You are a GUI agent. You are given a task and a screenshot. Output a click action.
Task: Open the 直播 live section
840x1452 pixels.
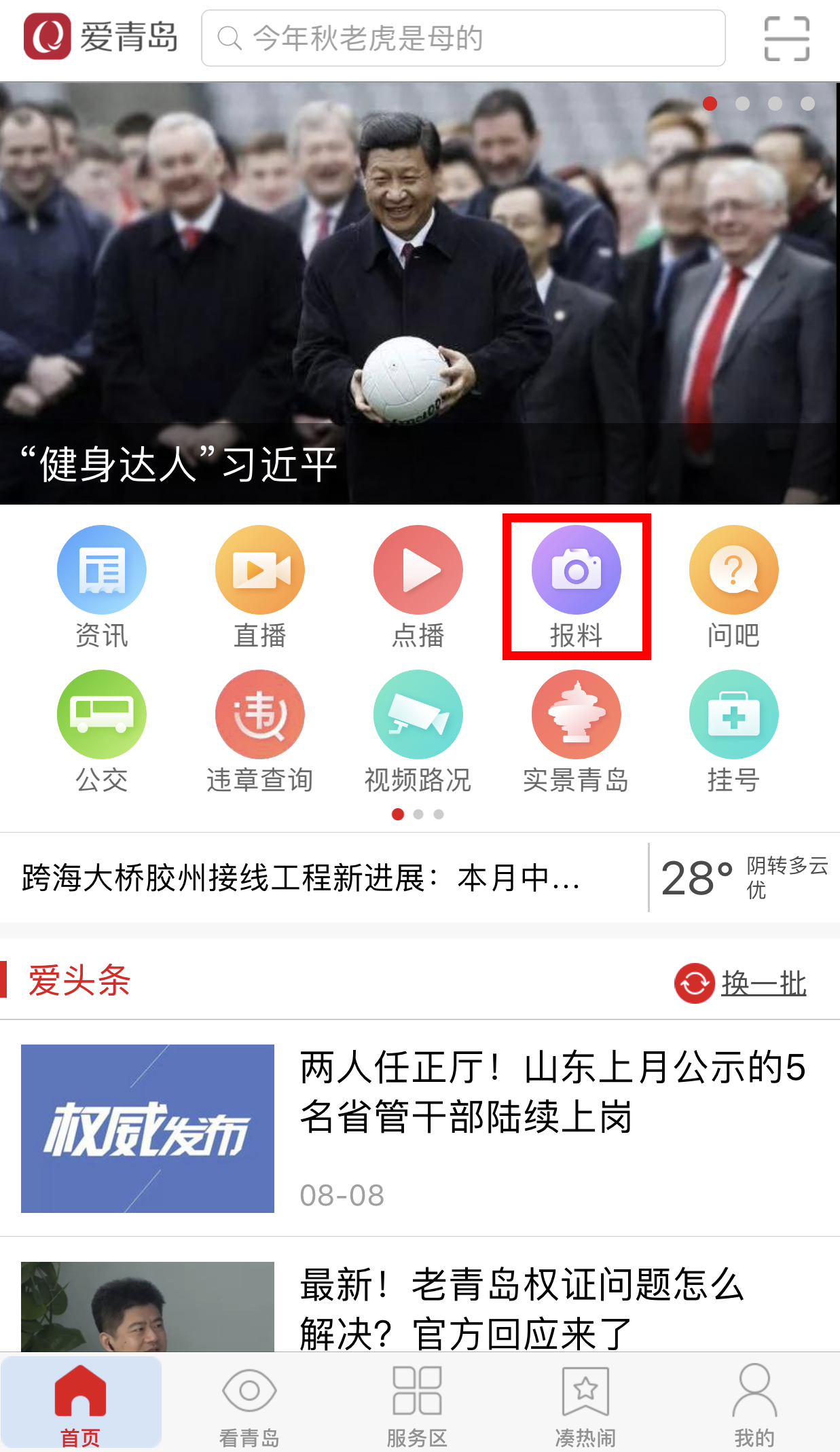(x=259, y=585)
